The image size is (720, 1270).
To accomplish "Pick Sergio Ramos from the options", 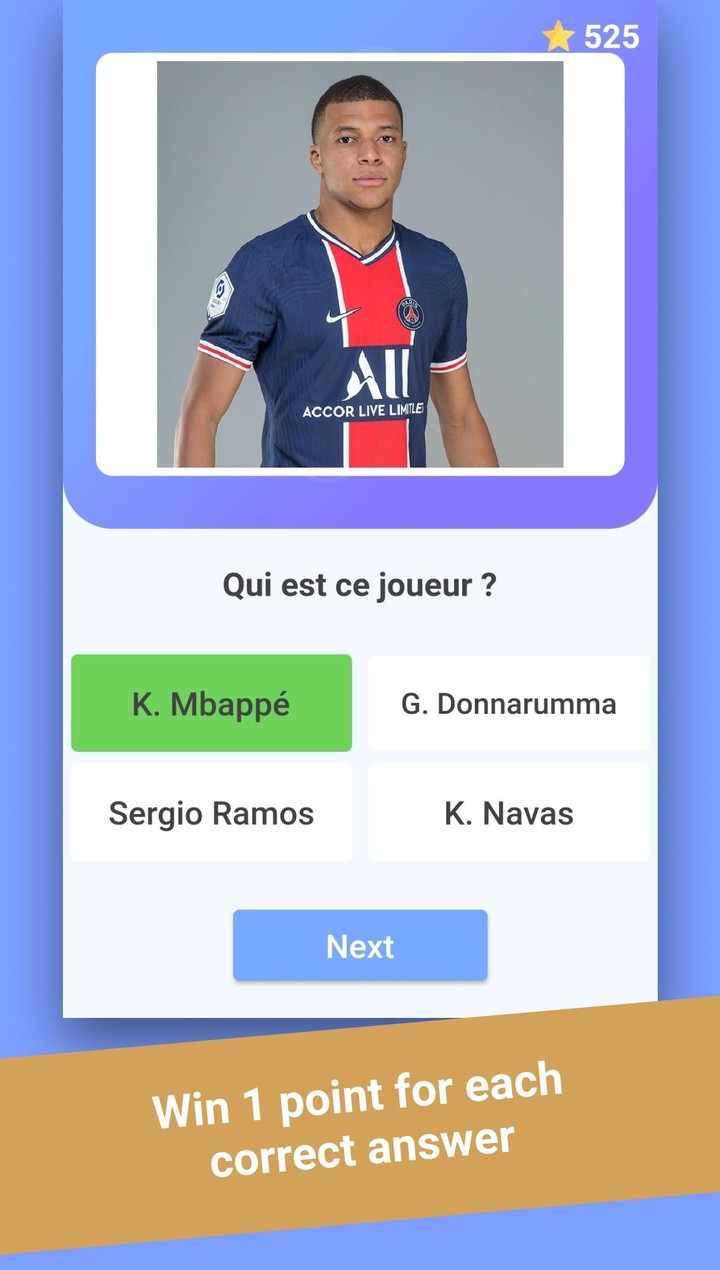I will coord(211,812).
